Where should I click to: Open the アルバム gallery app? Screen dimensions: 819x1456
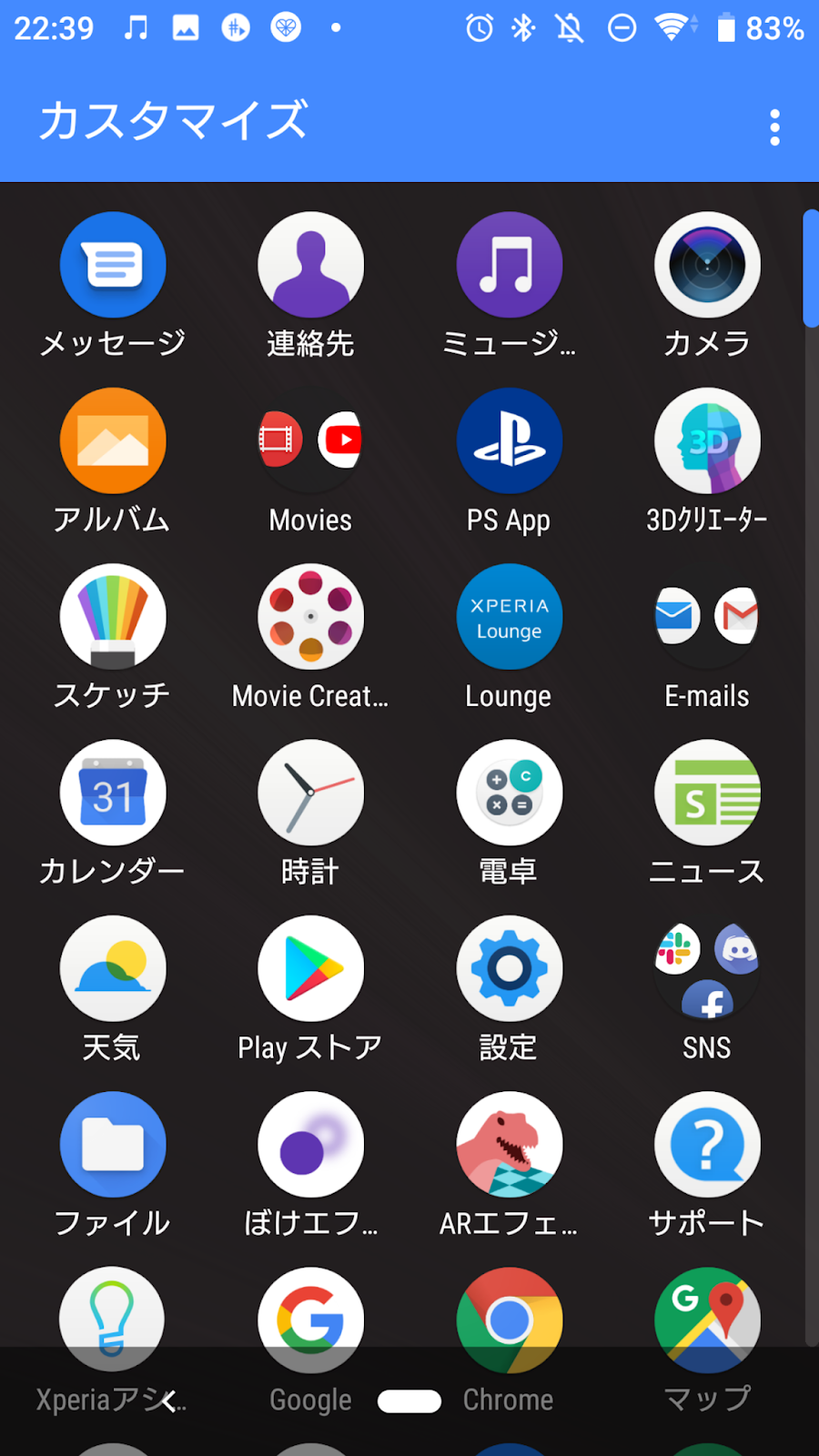(113, 441)
